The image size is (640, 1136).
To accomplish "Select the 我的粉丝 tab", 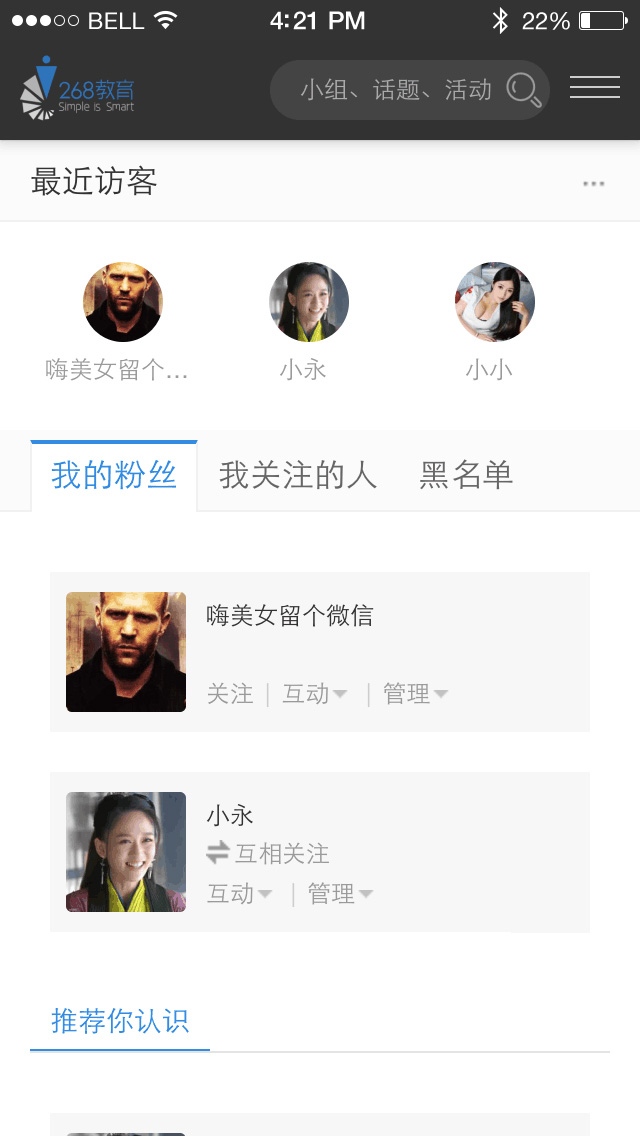I will [114, 475].
